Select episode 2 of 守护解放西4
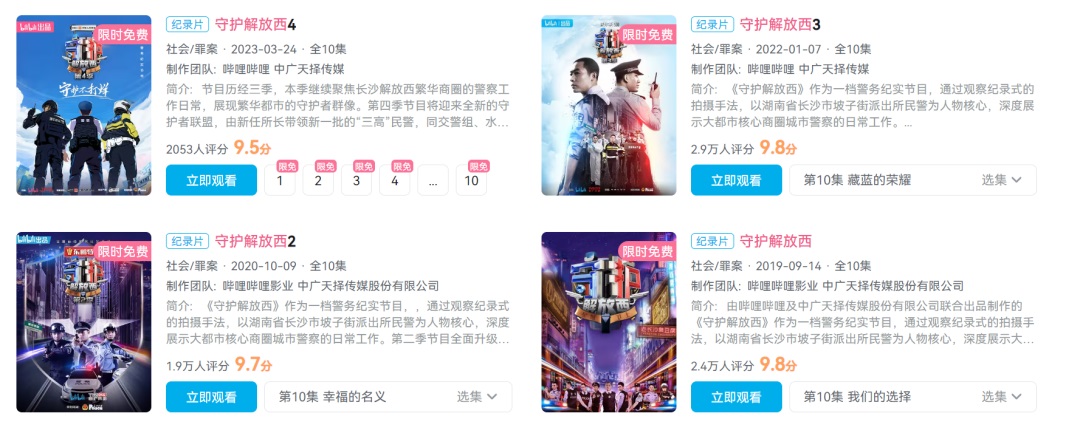The height and width of the screenshot is (436, 1080). coord(318,181)
